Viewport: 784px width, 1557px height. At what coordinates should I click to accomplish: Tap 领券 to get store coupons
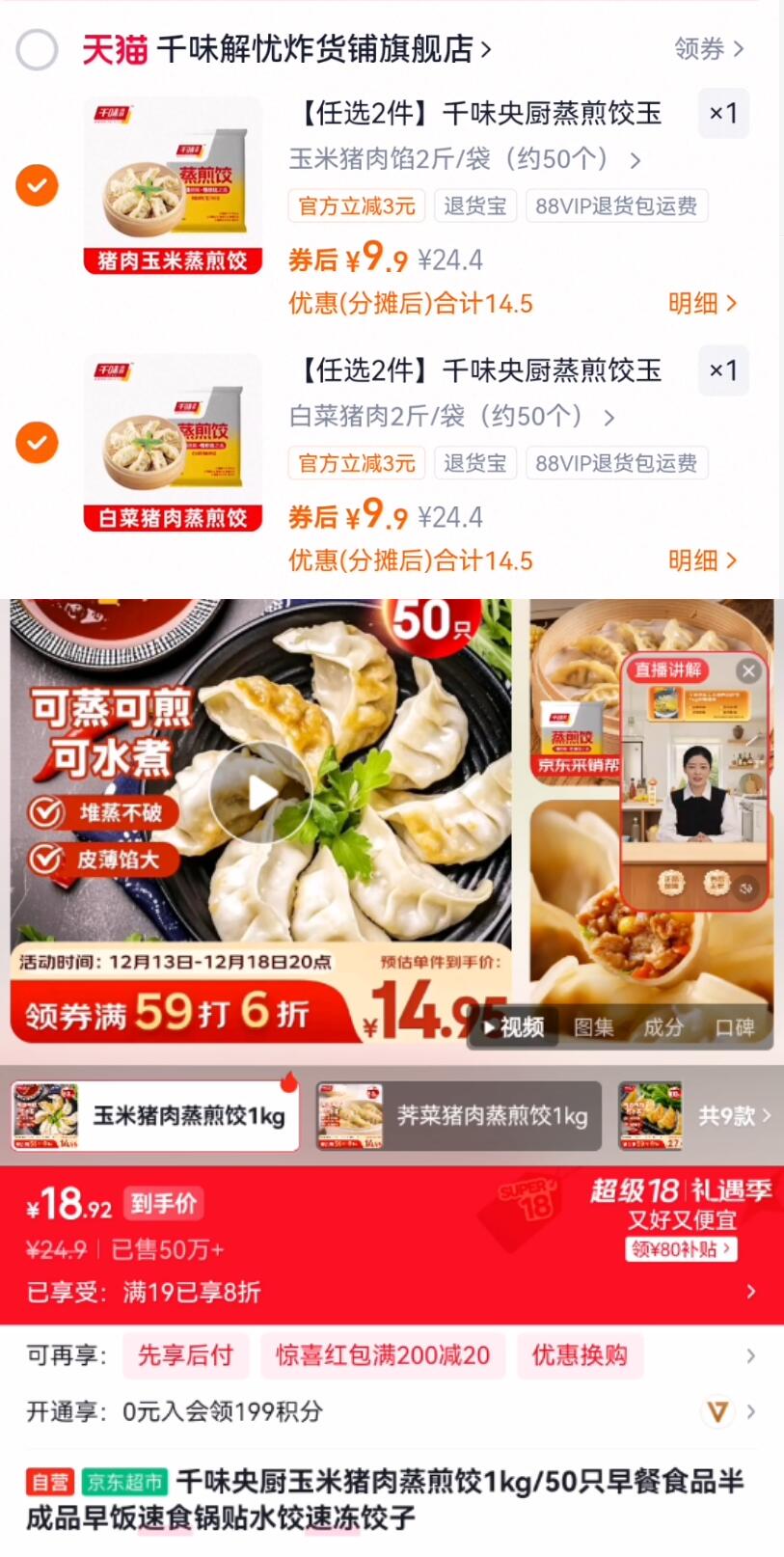point(708,48)
